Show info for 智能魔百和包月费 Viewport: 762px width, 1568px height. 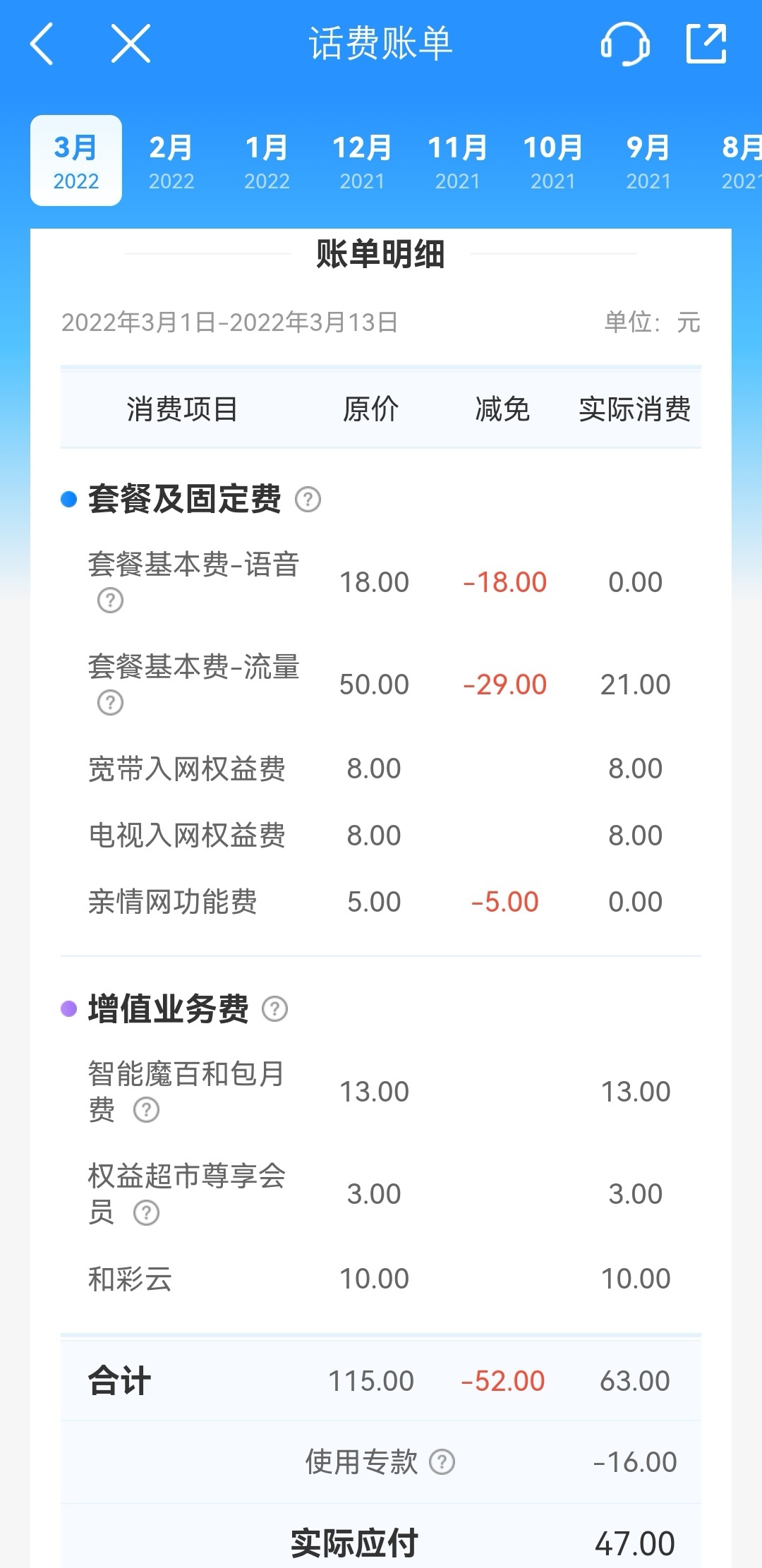click(146, 1110)
